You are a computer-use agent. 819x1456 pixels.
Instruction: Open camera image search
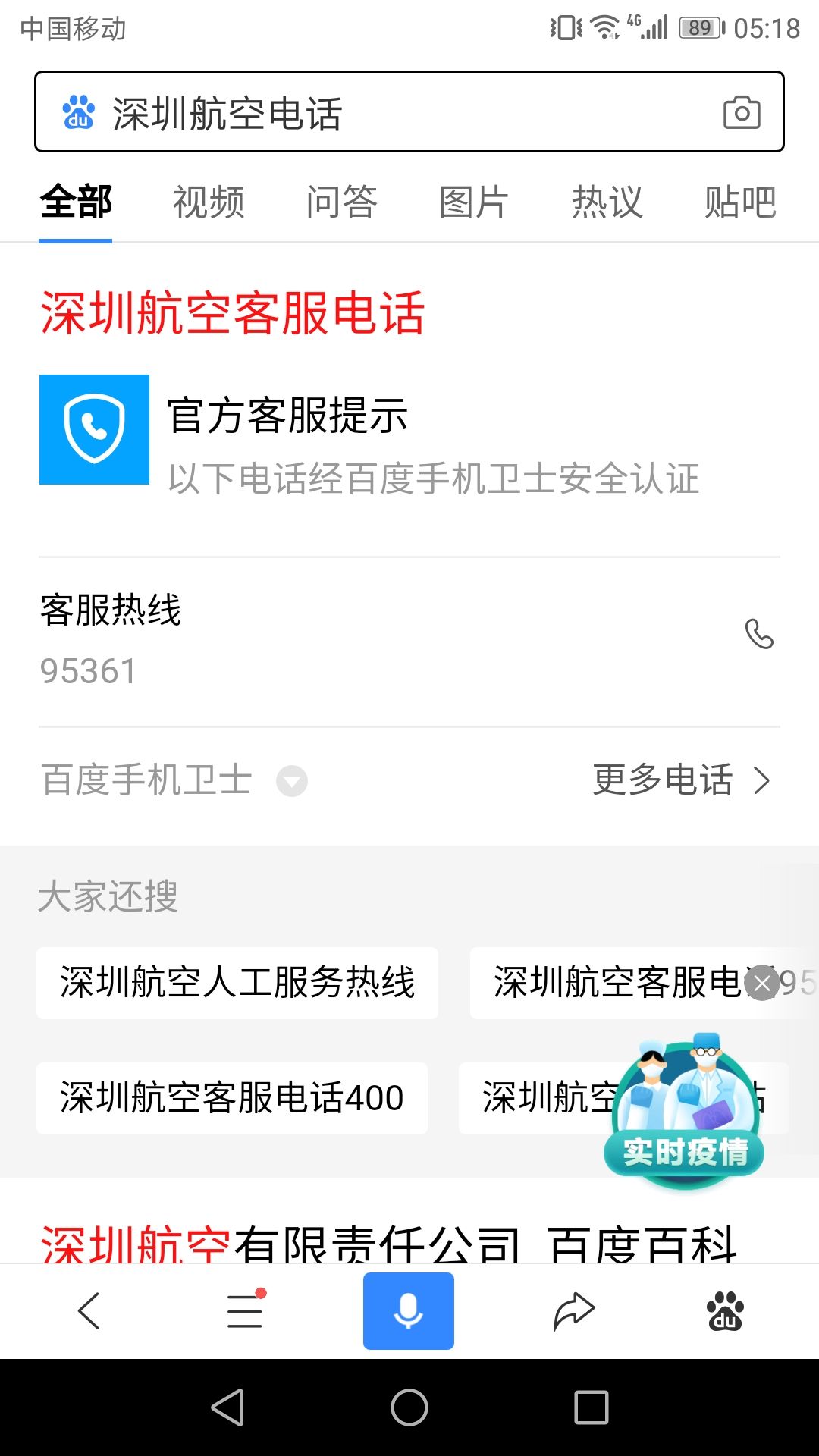pyautogui.click(x=742, y=113)
